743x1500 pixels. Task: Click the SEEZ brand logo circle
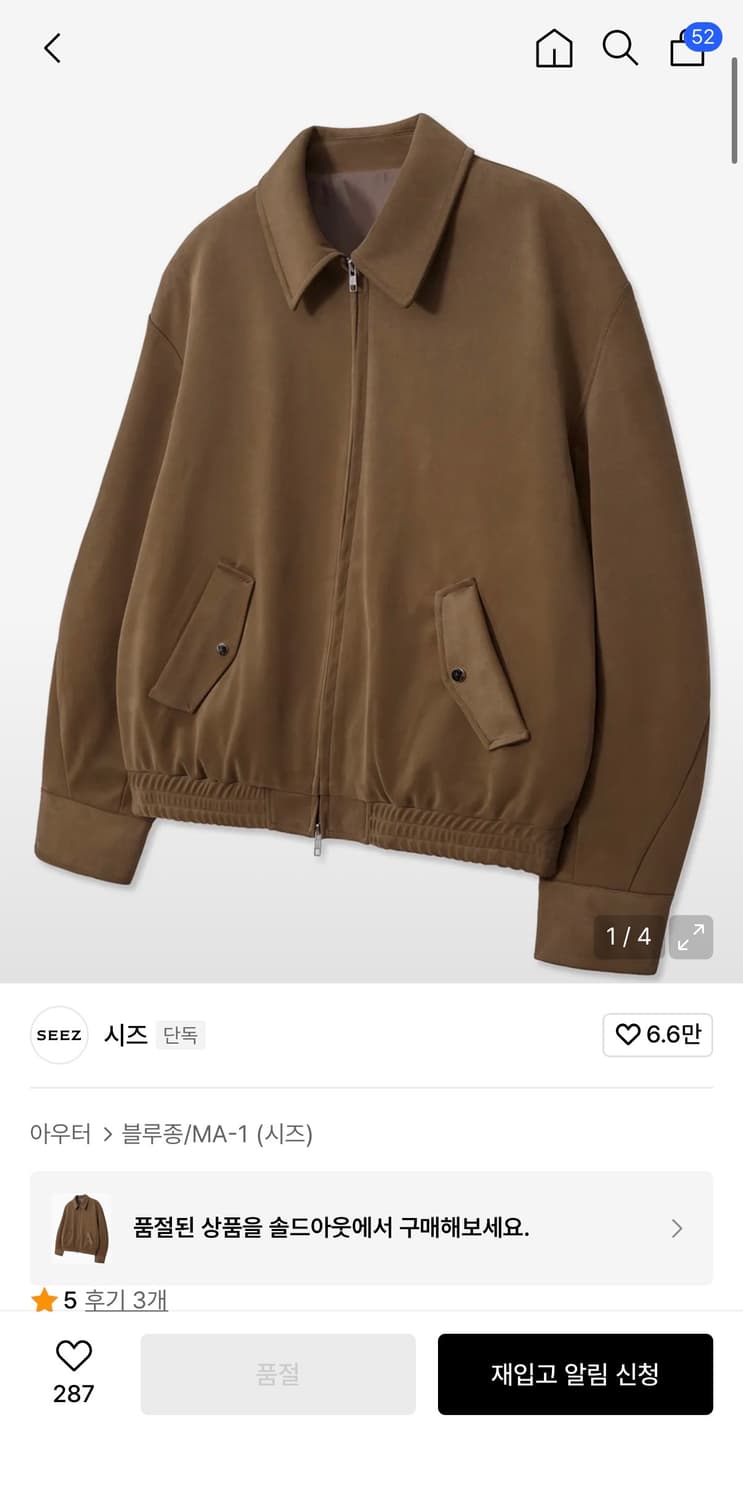coord(58,1035)
